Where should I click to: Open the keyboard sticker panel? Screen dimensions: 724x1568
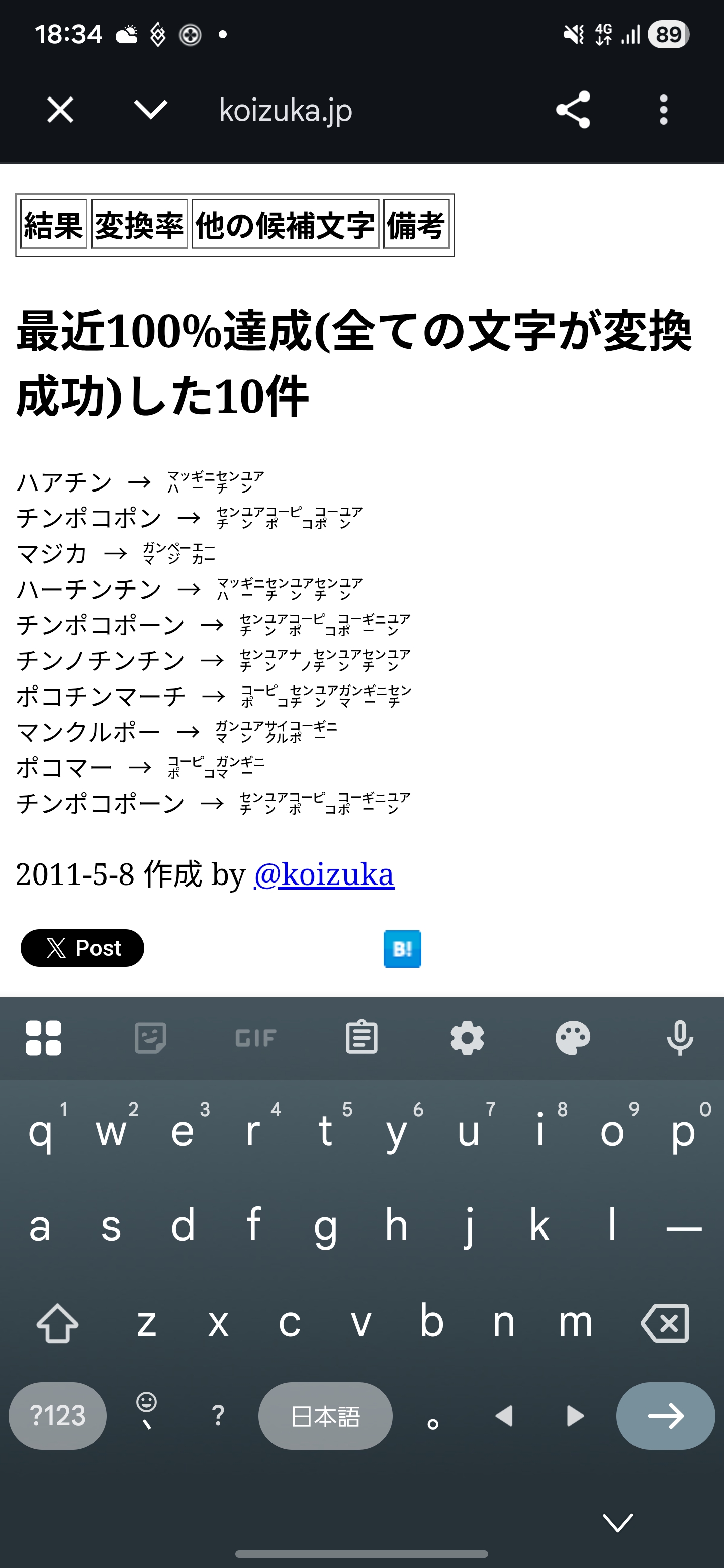(150, 1038)
